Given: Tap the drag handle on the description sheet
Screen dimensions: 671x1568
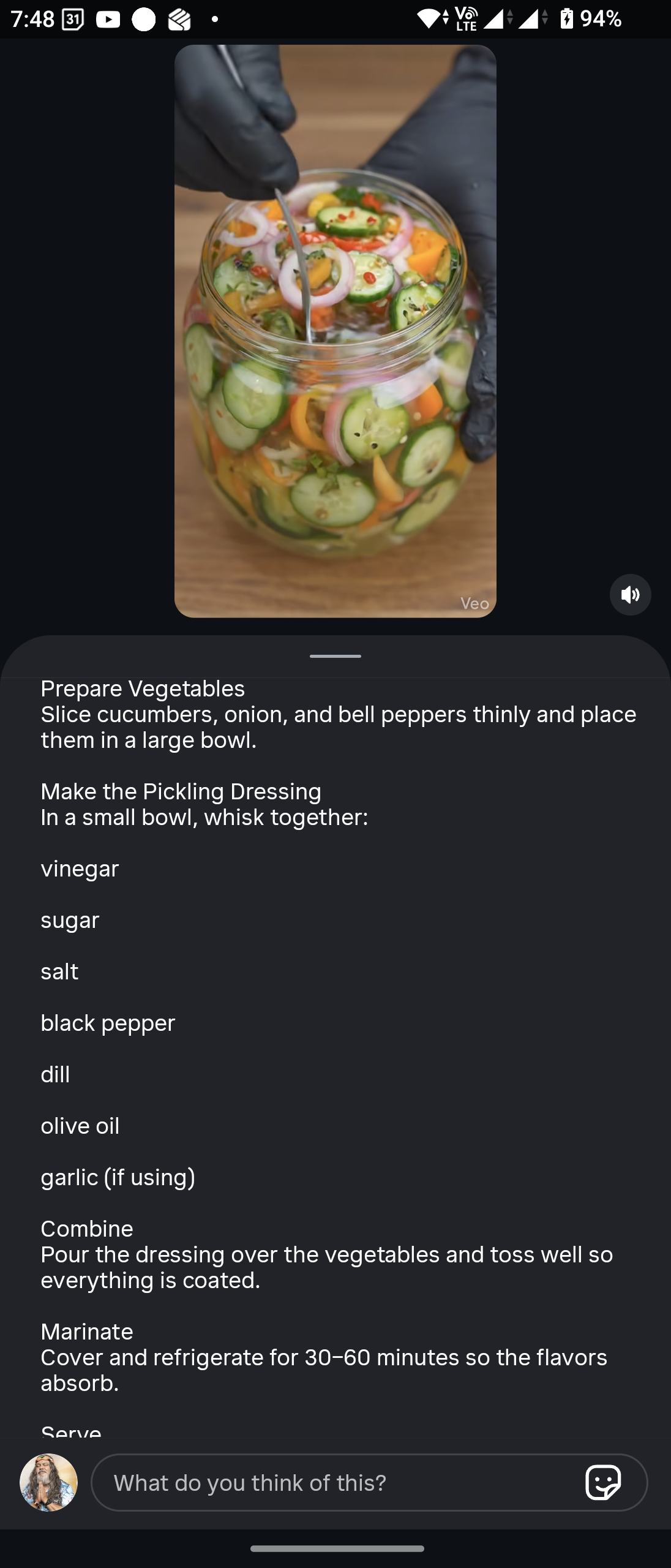Looking at the screenshot, I should [x=335, y=656].
